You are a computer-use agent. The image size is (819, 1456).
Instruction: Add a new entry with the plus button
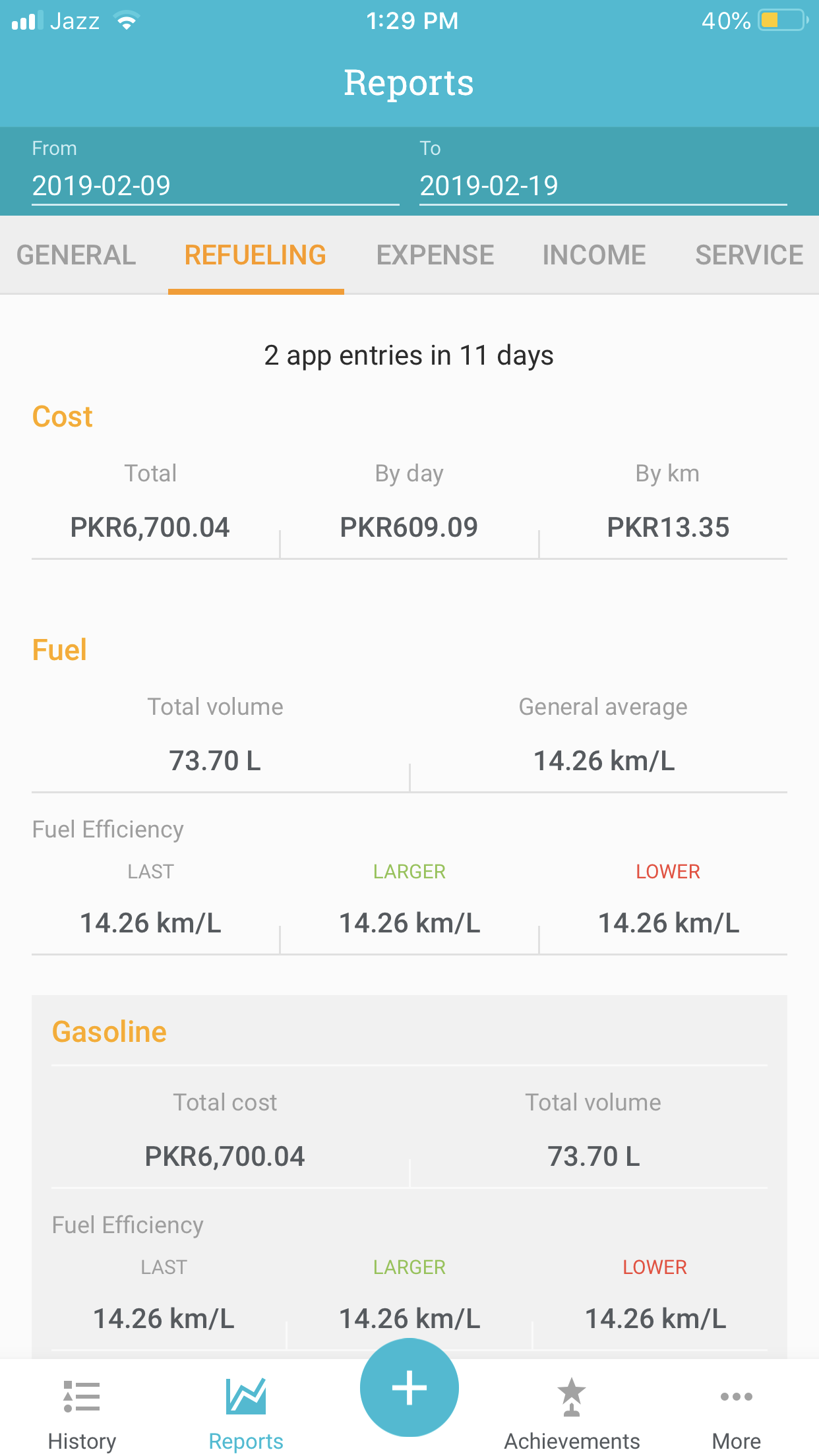tap(409, 1387)
